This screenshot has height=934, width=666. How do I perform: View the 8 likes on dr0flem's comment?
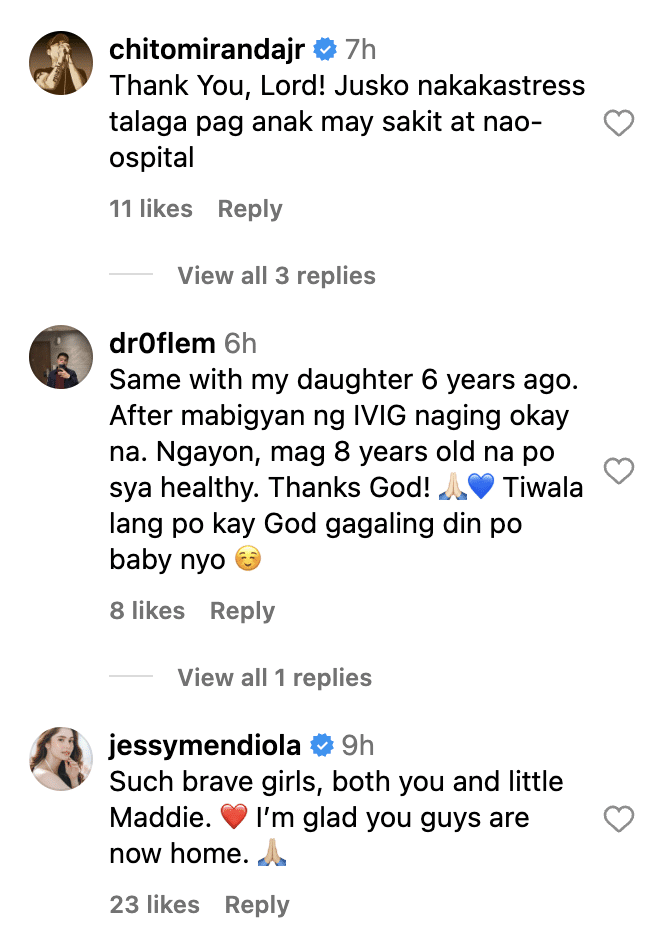pos(147,611)
